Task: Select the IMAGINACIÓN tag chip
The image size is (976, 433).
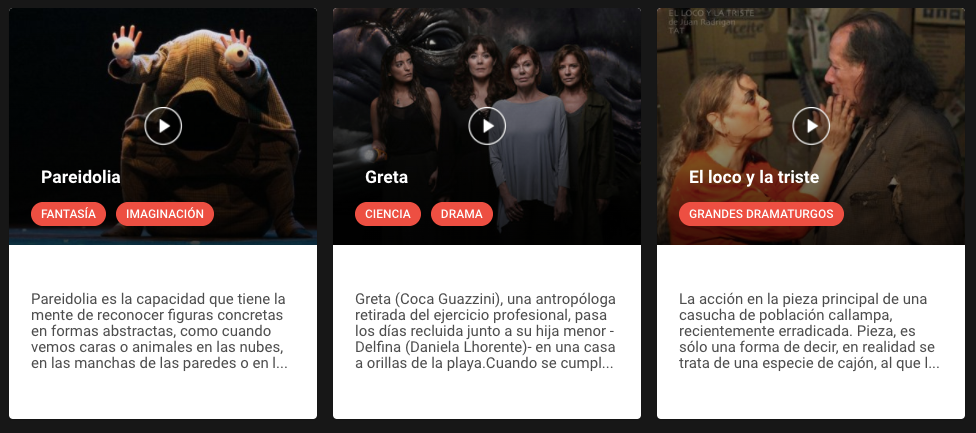Action: (x=165, y=214)
